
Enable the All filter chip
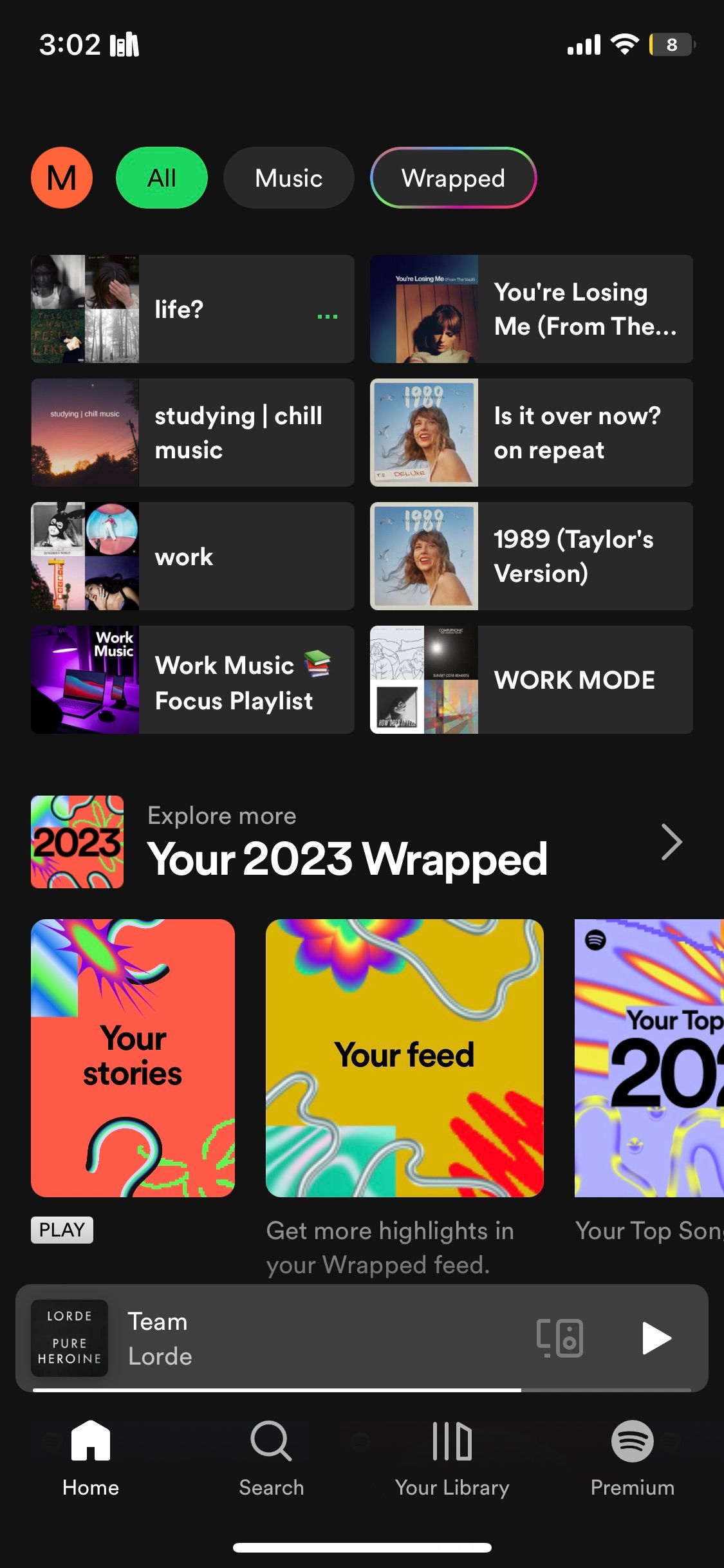point(161,178)
